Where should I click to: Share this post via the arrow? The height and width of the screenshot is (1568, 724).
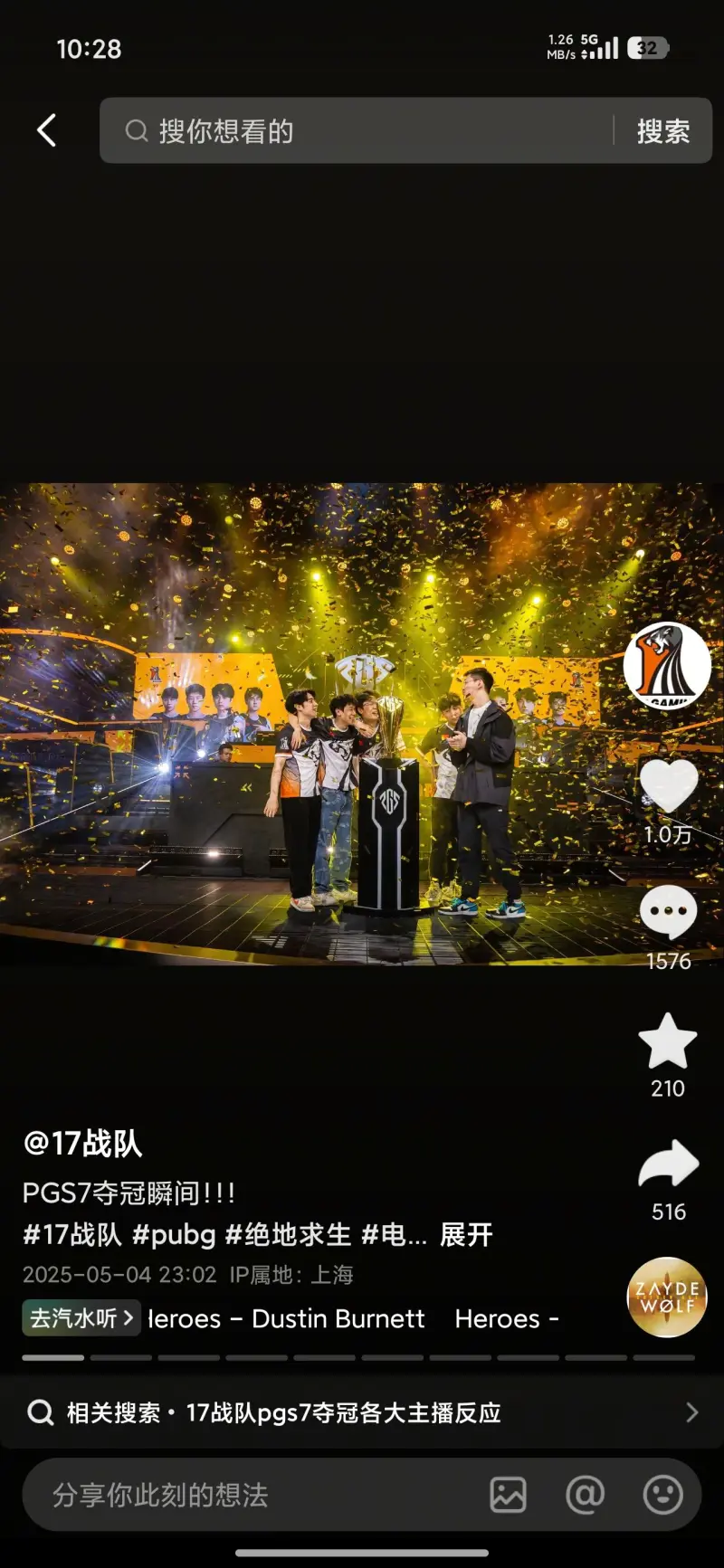[668, 1164]
